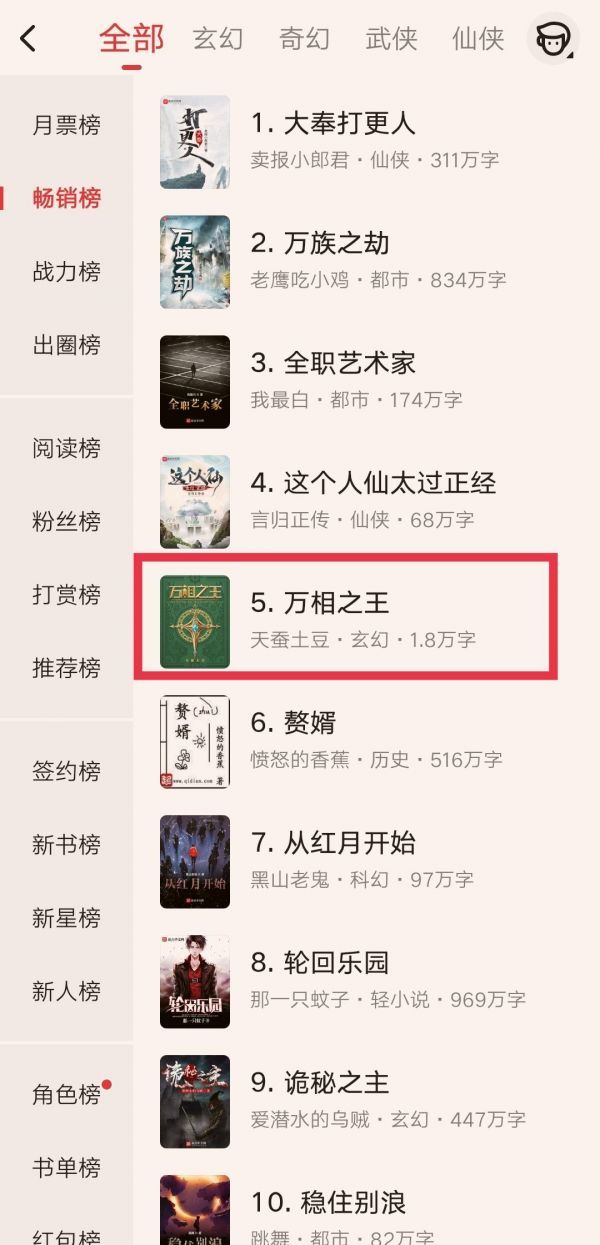Screen dimensions: 600x1245
Task: Switch to the 武侠 category tab
Action: (x=392, y=39)
